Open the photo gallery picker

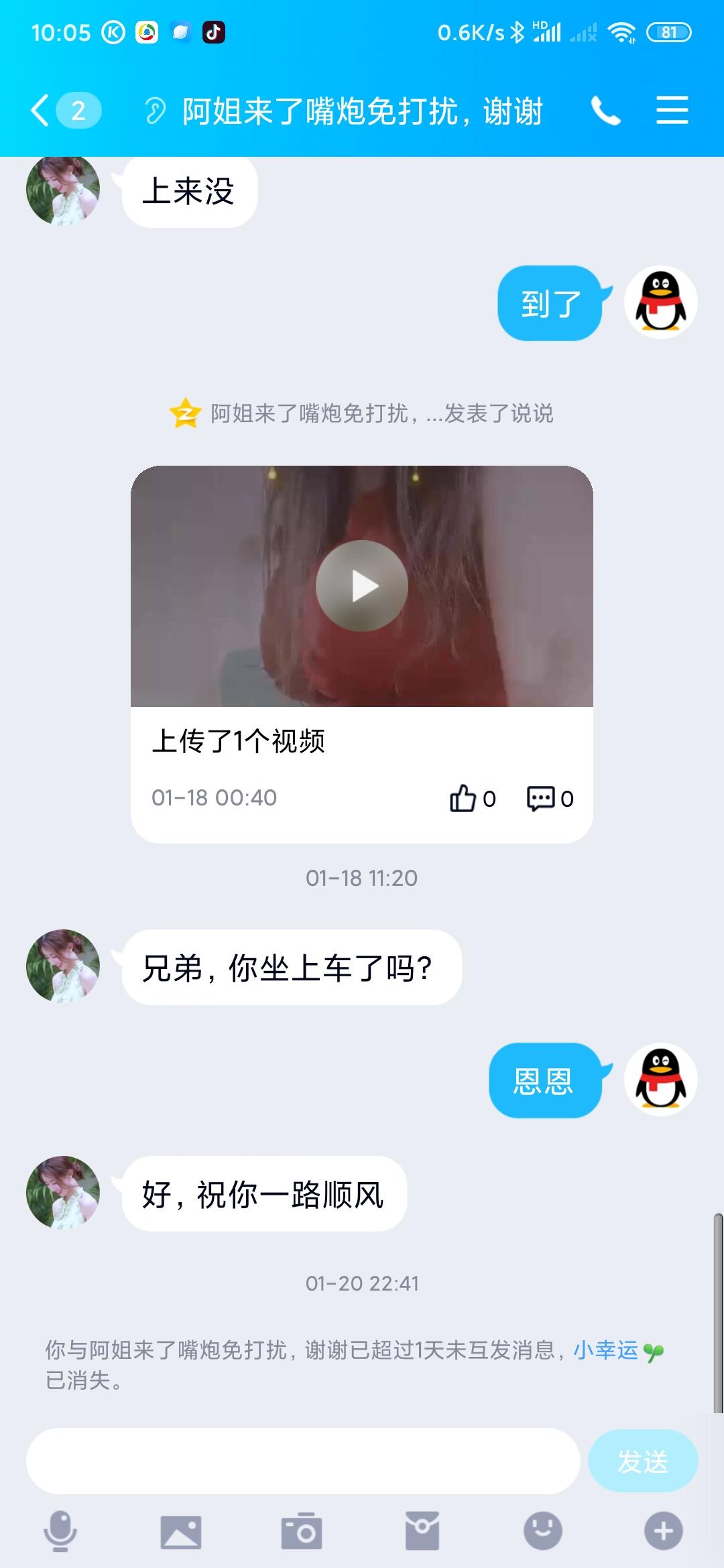point(181,1532)
